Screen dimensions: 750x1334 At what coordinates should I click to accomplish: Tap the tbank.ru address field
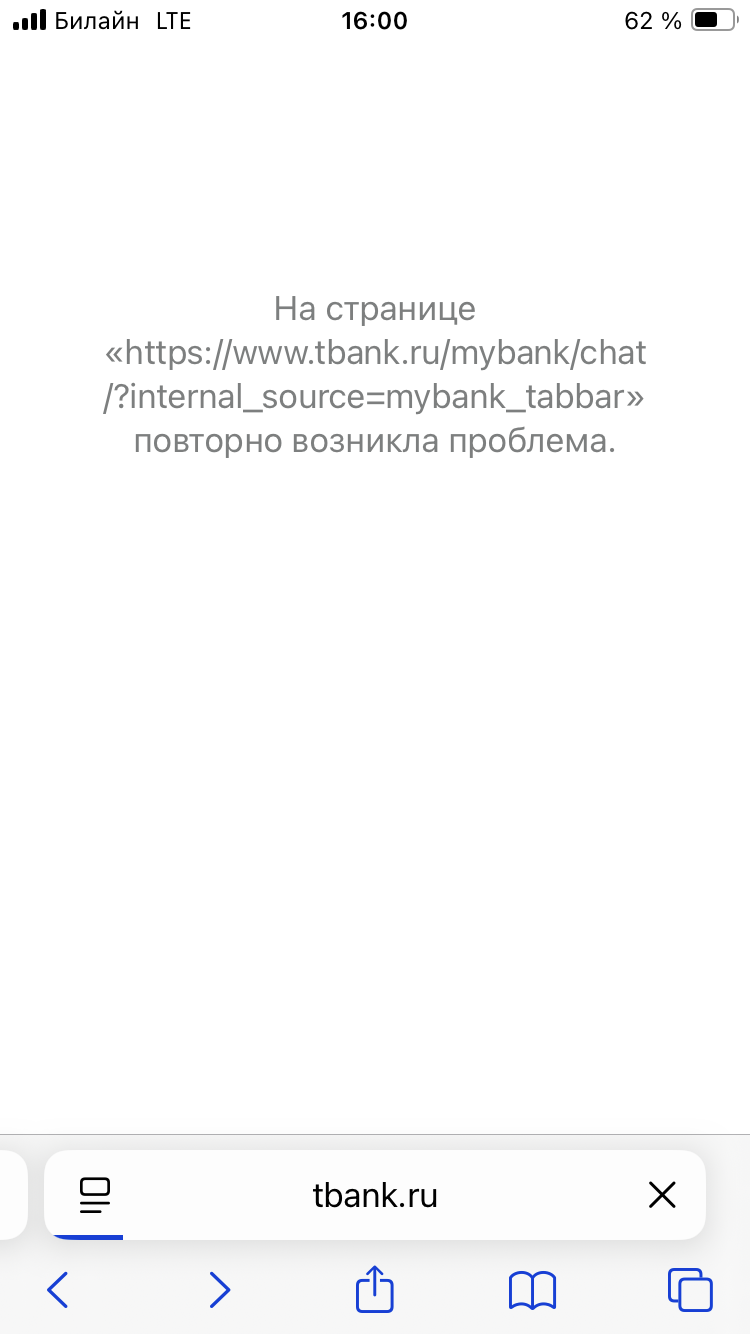[375, 1195]
